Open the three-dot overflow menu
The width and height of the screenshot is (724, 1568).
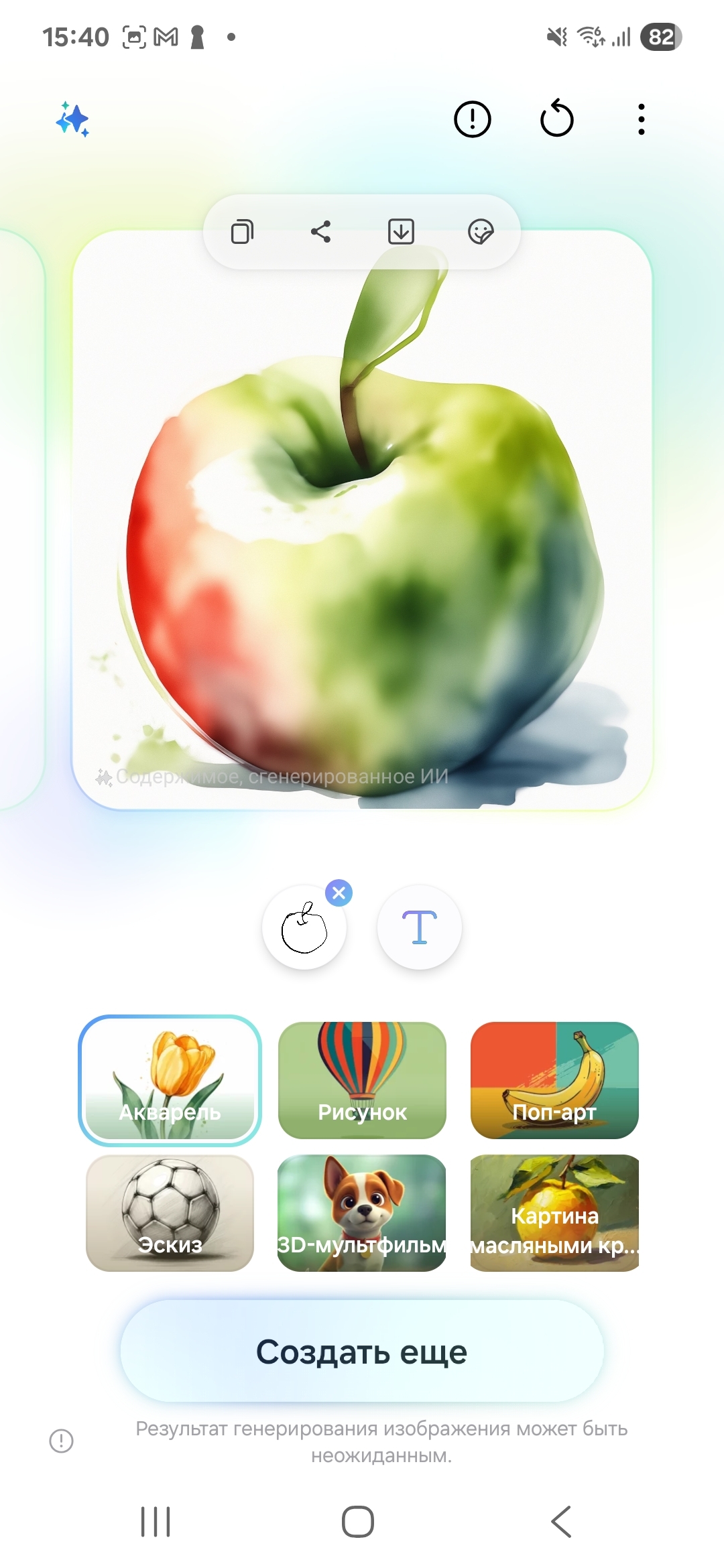pos(642,119)
